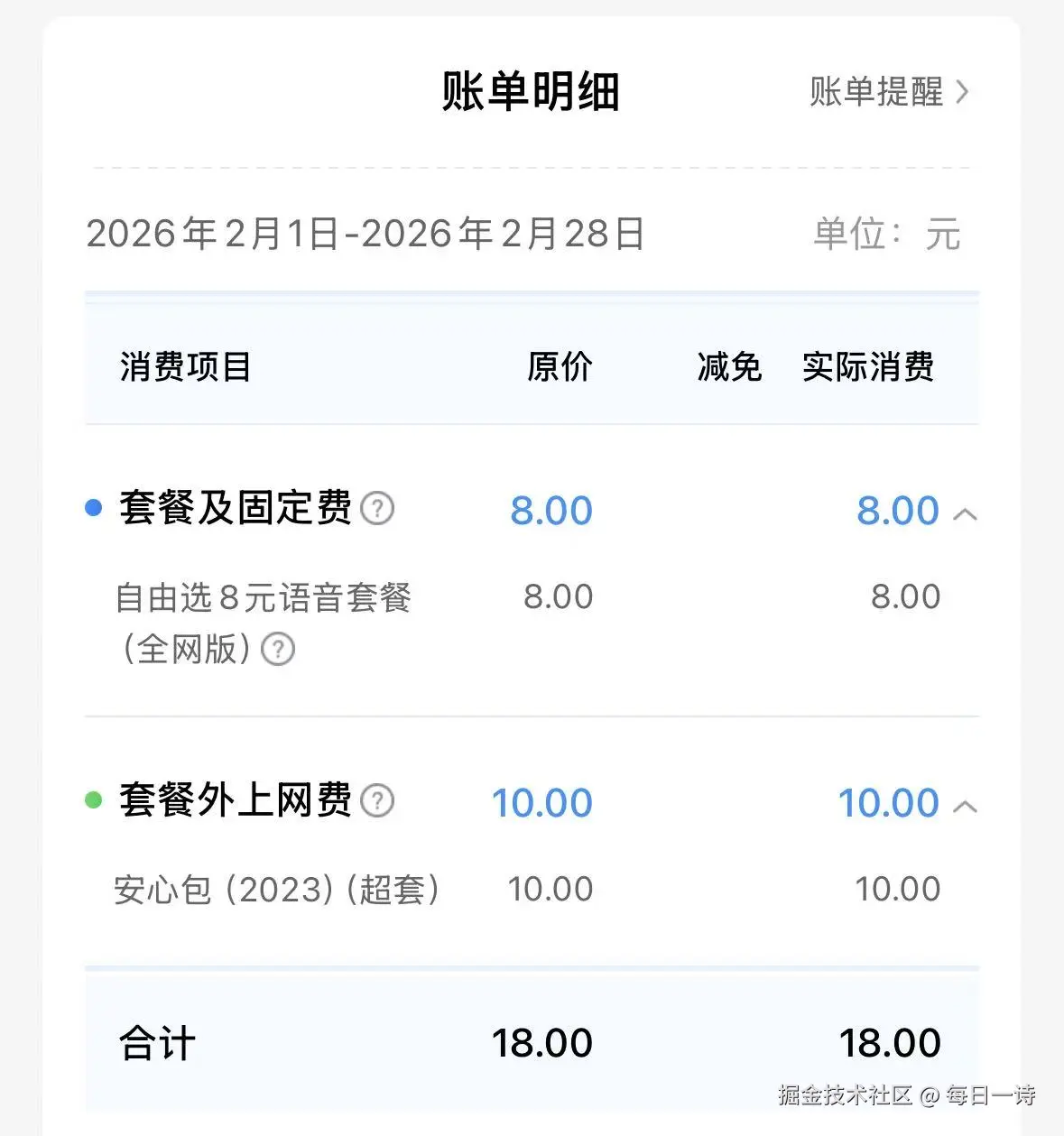1064x1136 pixels.
Task: Click the blue 8.00 original price value
Action: click(x=551, y=510)
